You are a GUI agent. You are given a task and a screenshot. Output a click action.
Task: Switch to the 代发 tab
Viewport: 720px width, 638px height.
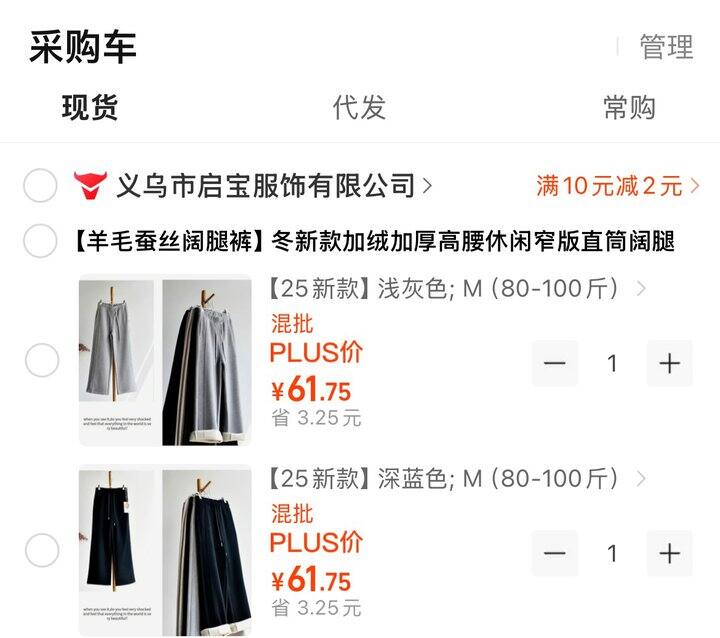pyautogui.click(x=359, y=108)
